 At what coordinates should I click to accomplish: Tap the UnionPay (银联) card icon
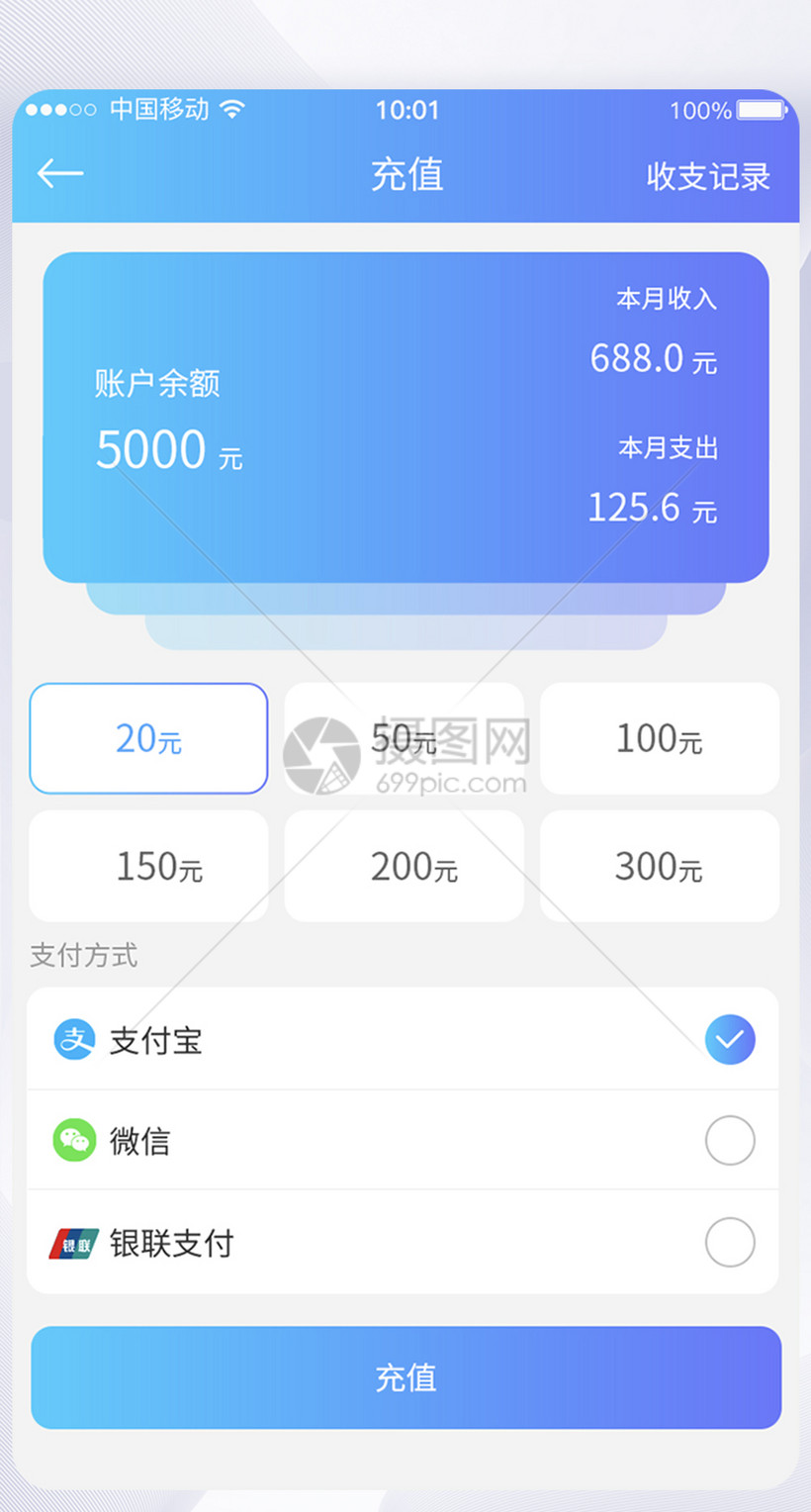coord(73,1242)
